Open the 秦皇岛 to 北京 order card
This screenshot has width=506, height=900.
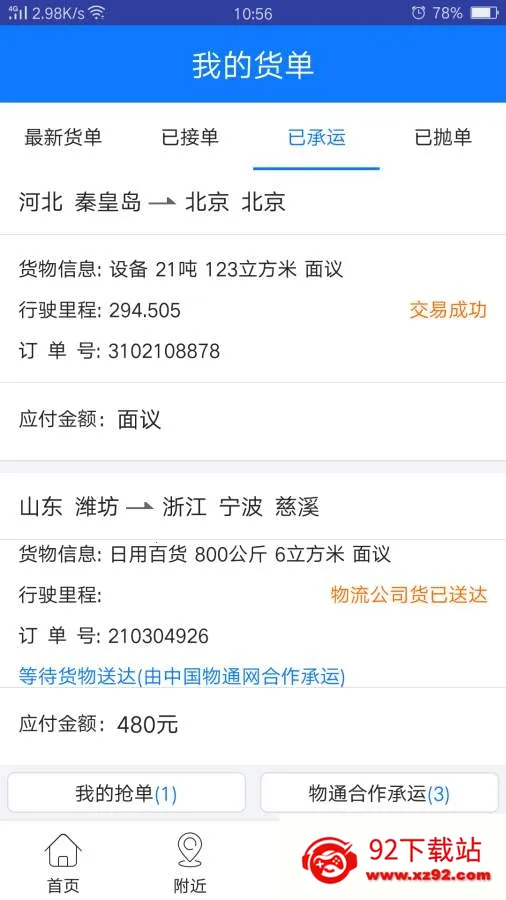pos(253,317)
